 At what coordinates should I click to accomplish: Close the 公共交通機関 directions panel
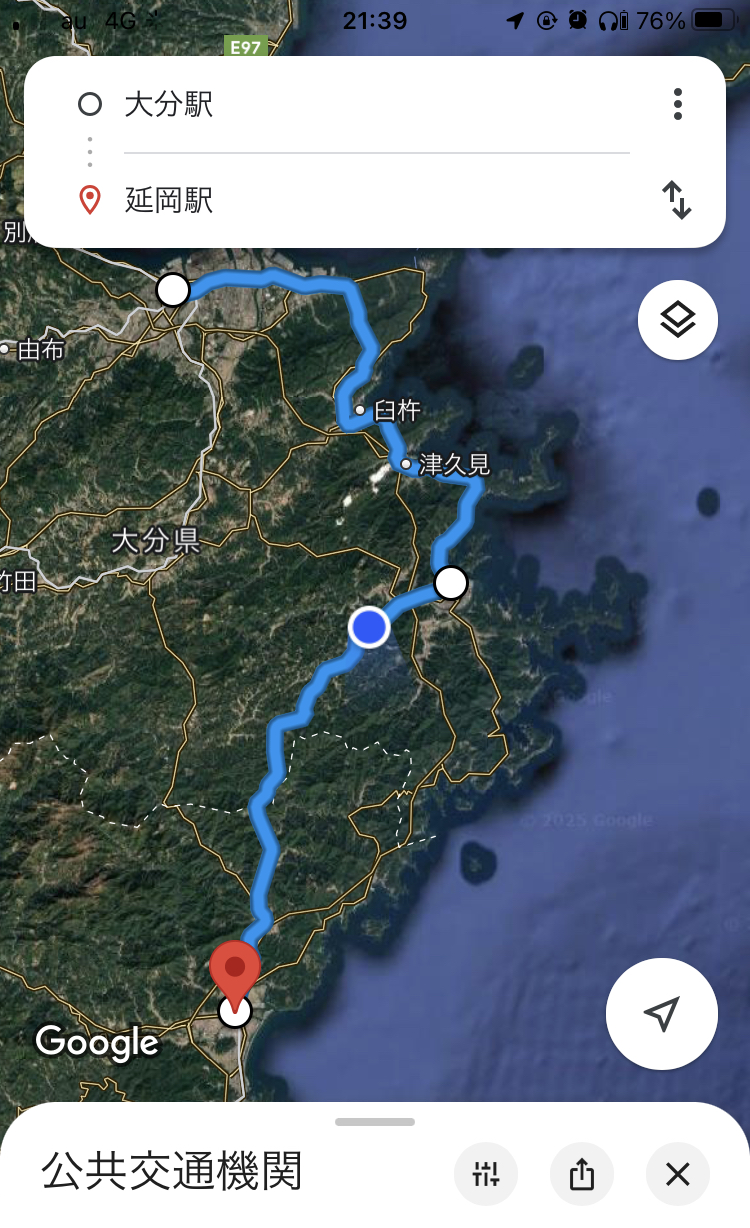[x=677, y=1174]
